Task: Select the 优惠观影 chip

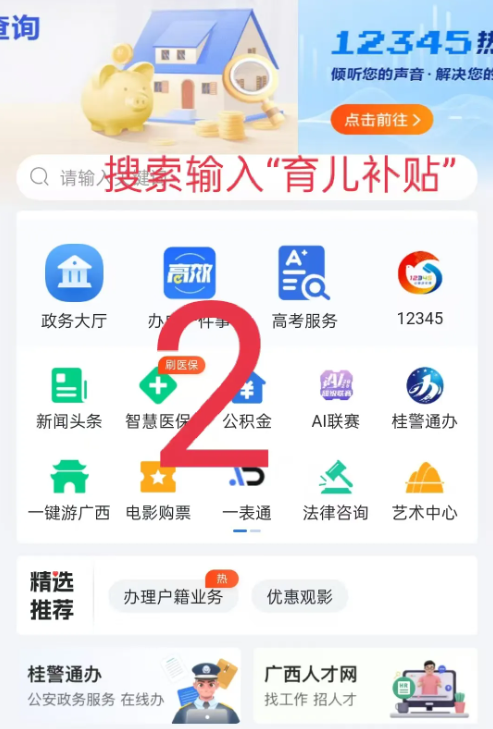Action: tap(300, 596)
